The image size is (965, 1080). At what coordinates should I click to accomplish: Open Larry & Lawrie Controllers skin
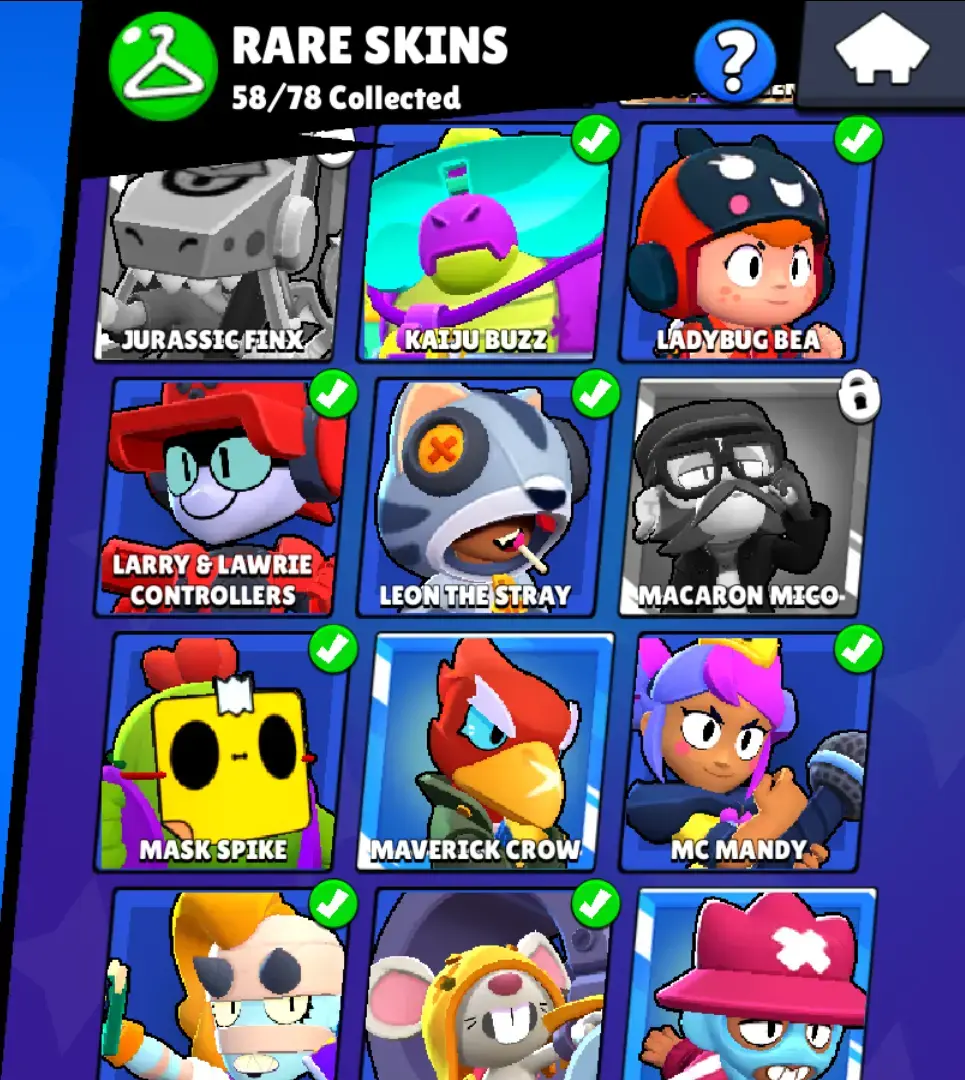tap(222, 497)
